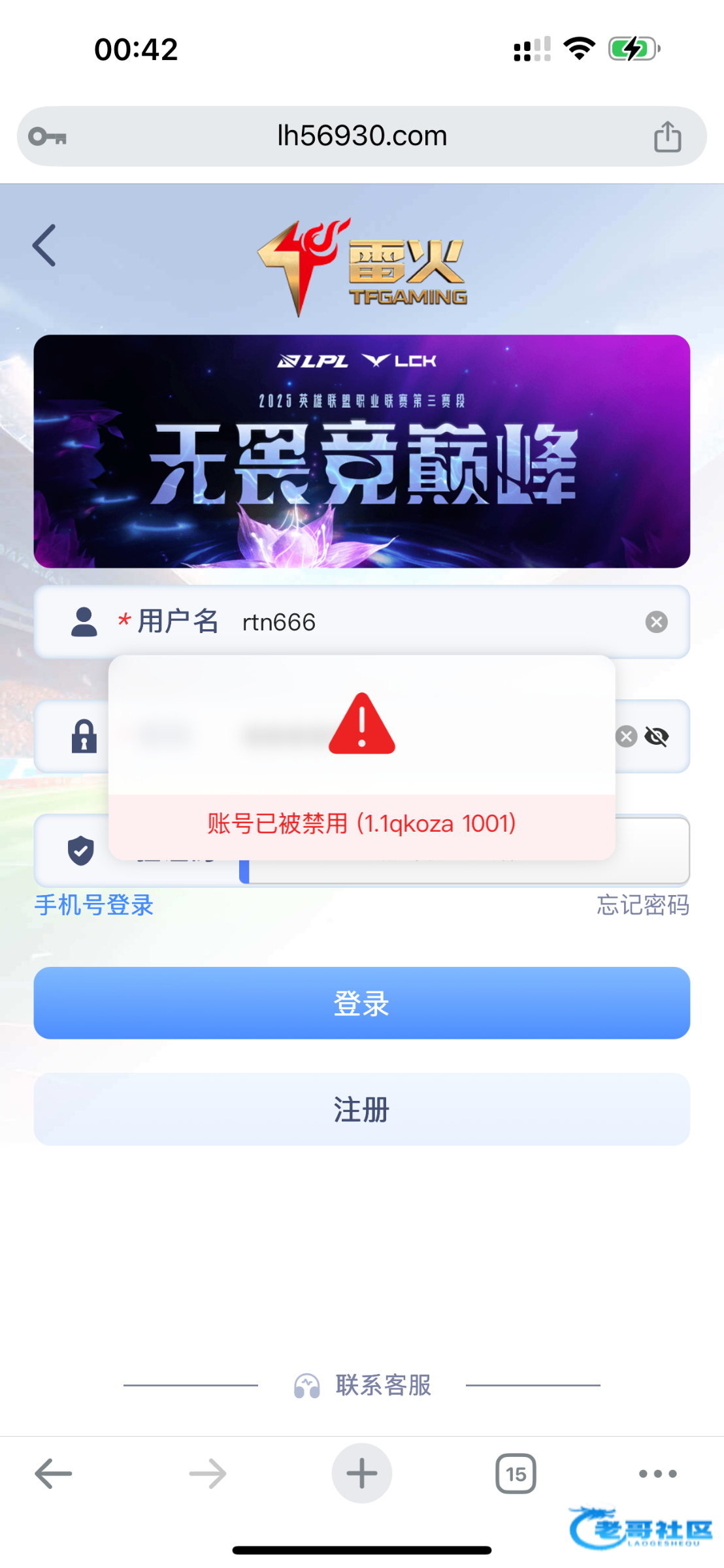Screen dimensions: 724x1568
Task: Switch to 手机号登录 phone login
Action: (x=94, y=906)
